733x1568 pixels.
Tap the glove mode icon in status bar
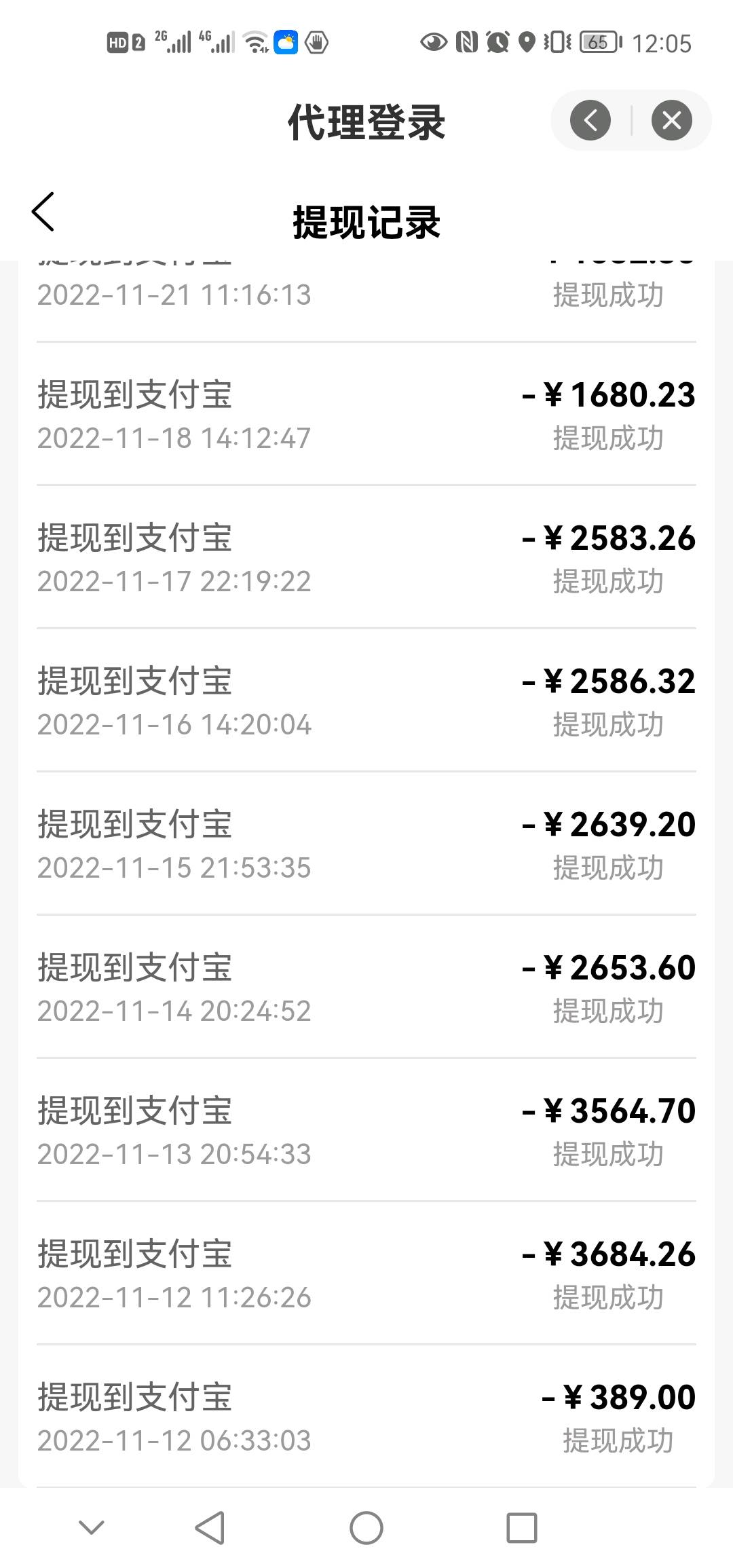point(316,42)
